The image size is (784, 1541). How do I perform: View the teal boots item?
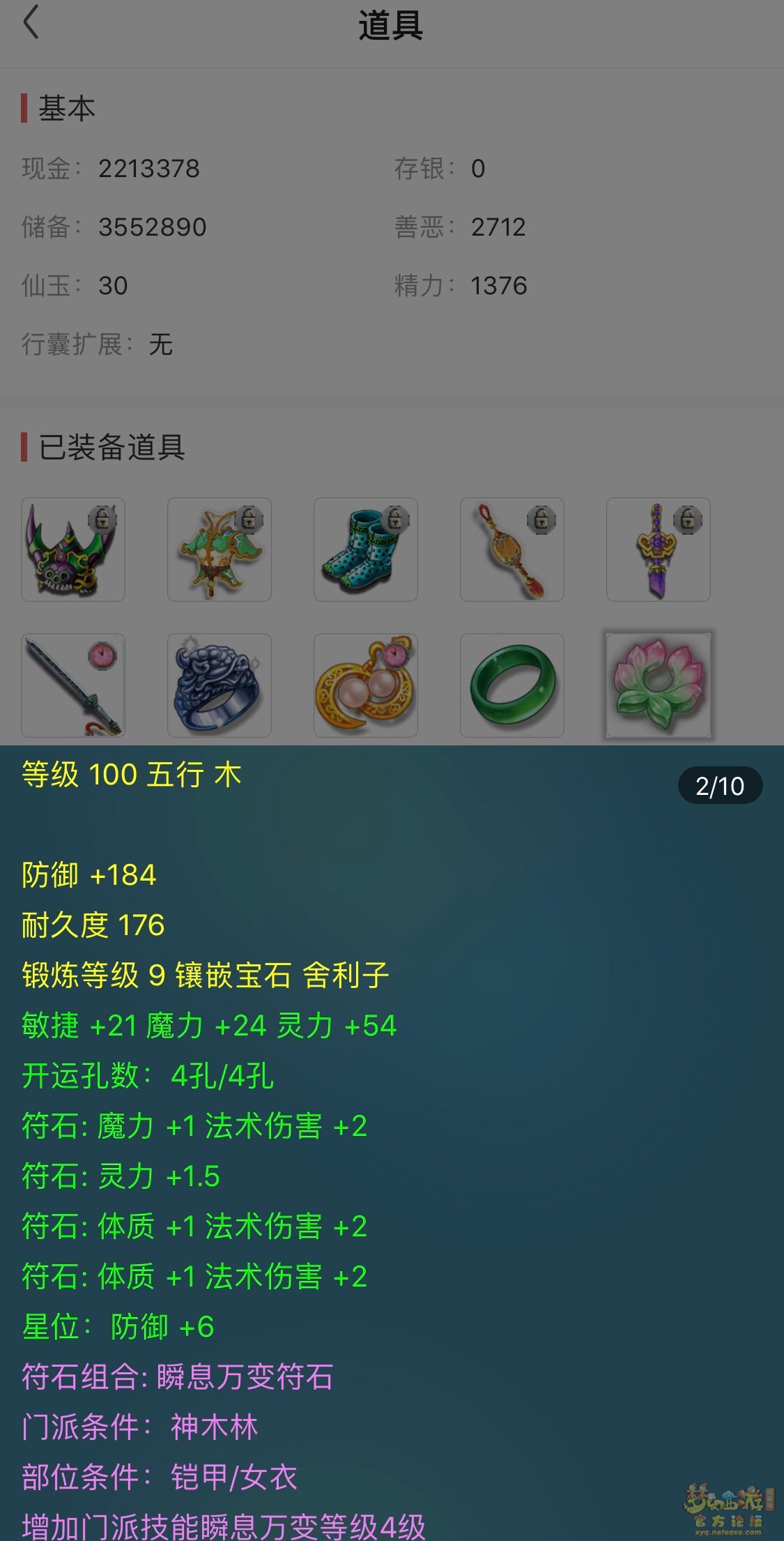click(366, 549)
